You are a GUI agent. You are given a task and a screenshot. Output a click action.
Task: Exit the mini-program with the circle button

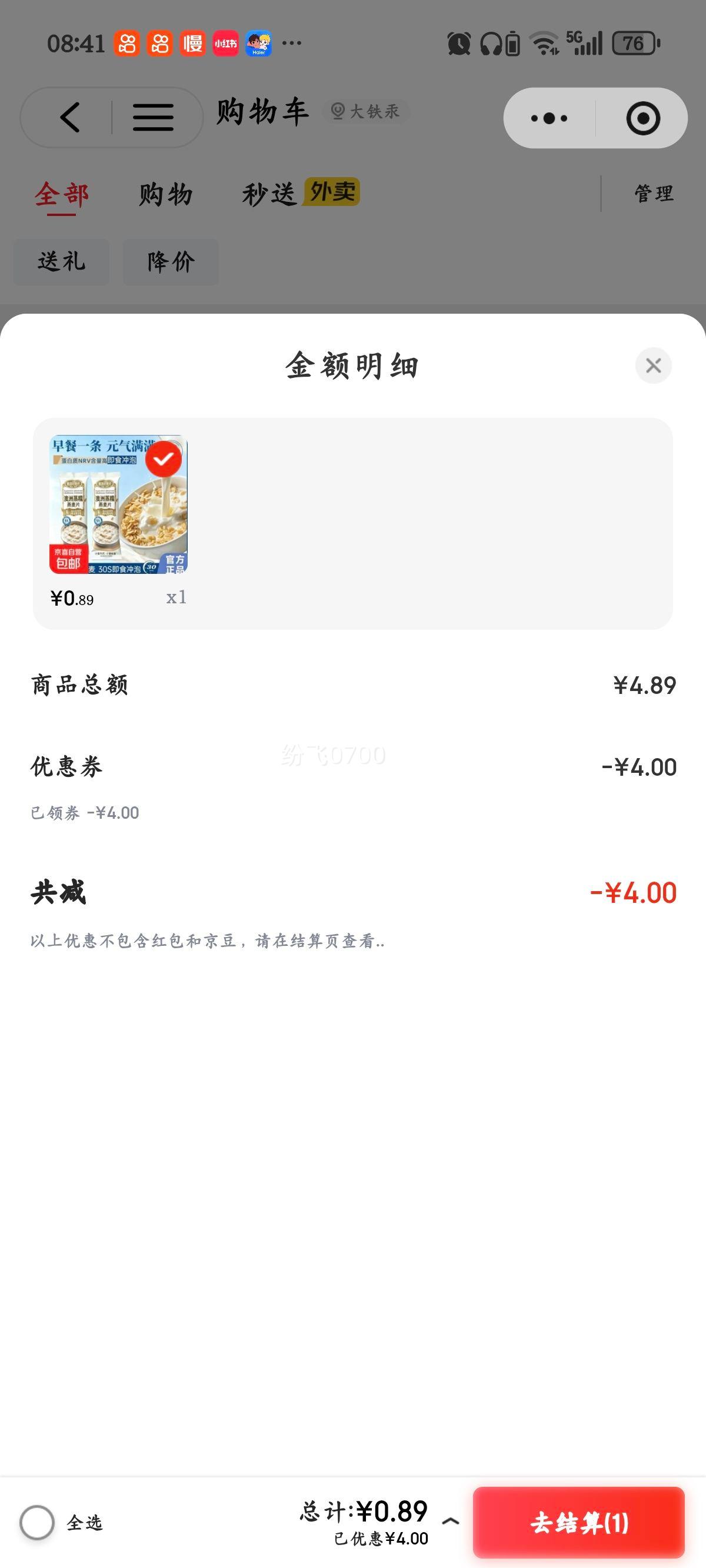point(642,118)
